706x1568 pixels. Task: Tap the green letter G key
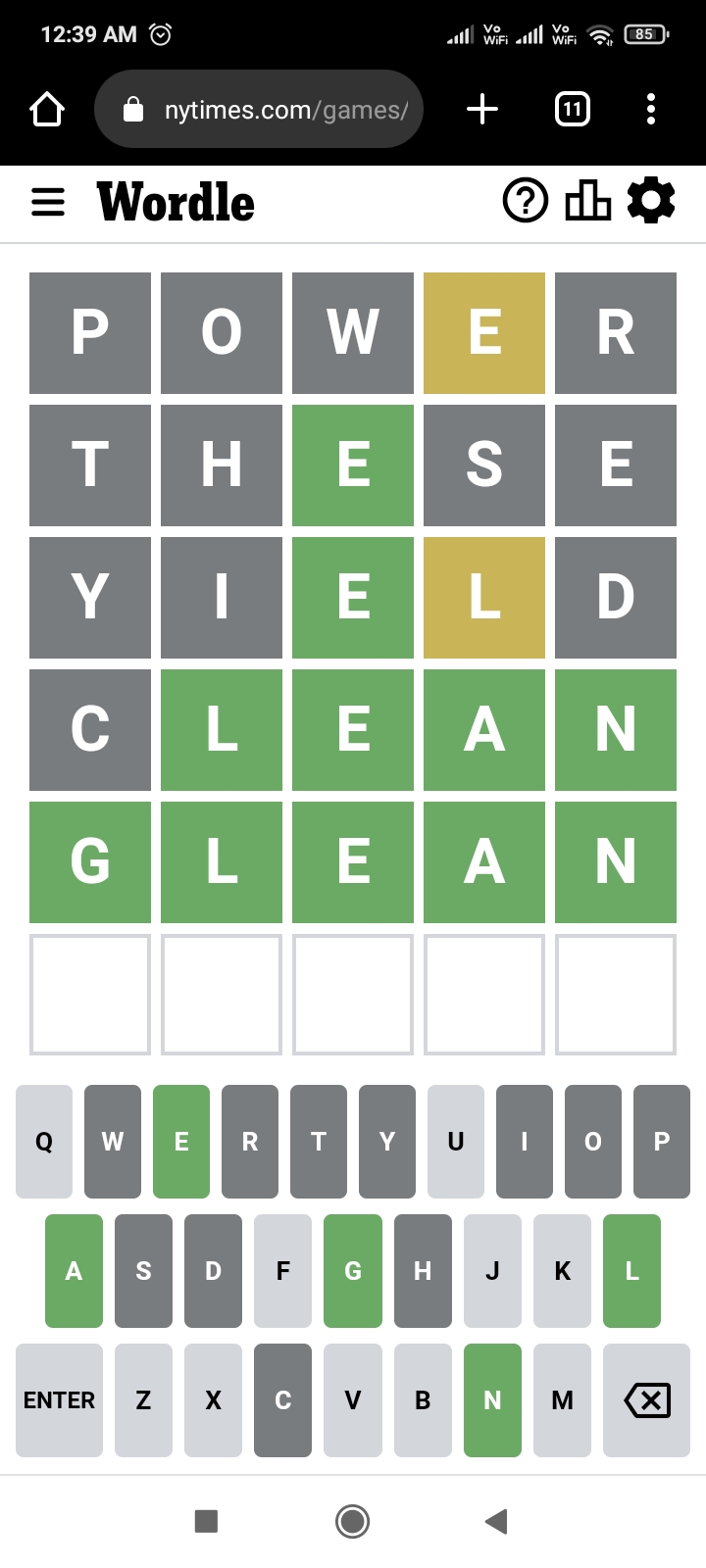pos(353,1271)
